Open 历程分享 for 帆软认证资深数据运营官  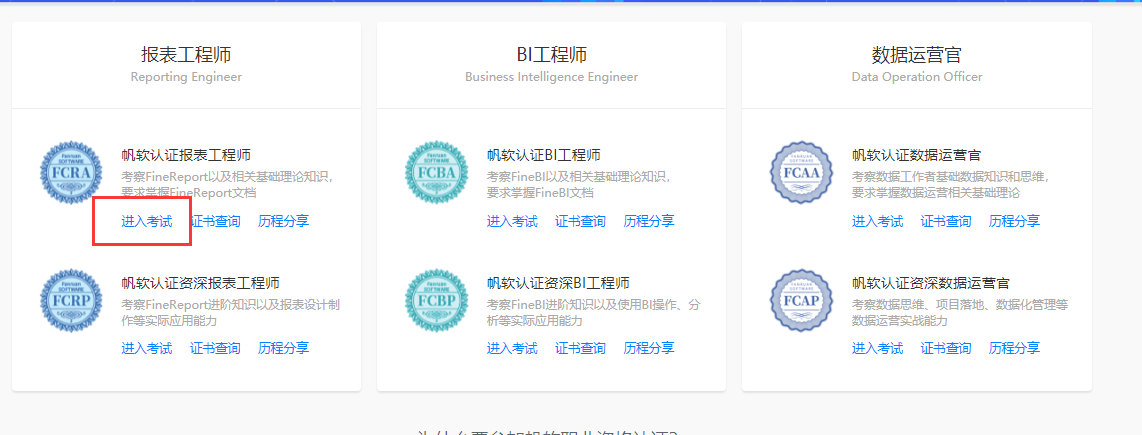[1014, 348]
